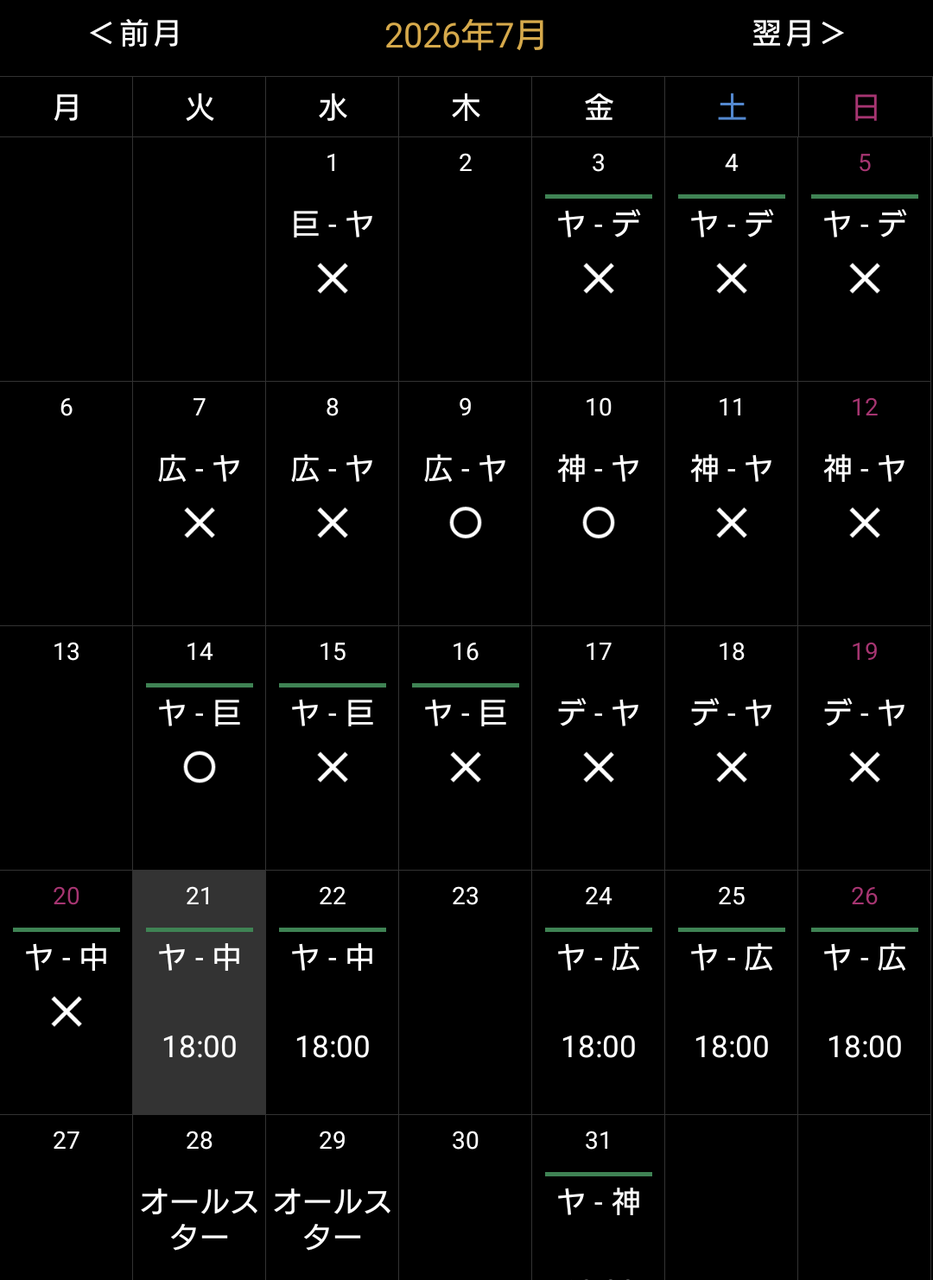Viewport: 933px width, 1280px height.
Task: Go to the previous month (前月)
Action: tap(135, 34)
